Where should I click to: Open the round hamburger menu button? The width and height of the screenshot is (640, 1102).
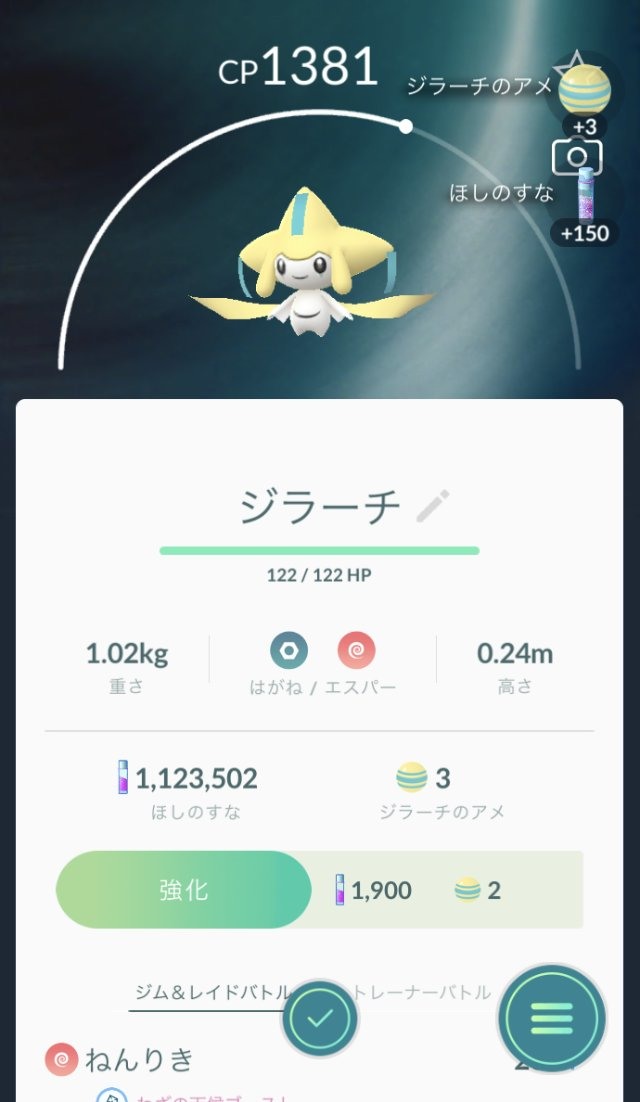point(551,1017)
